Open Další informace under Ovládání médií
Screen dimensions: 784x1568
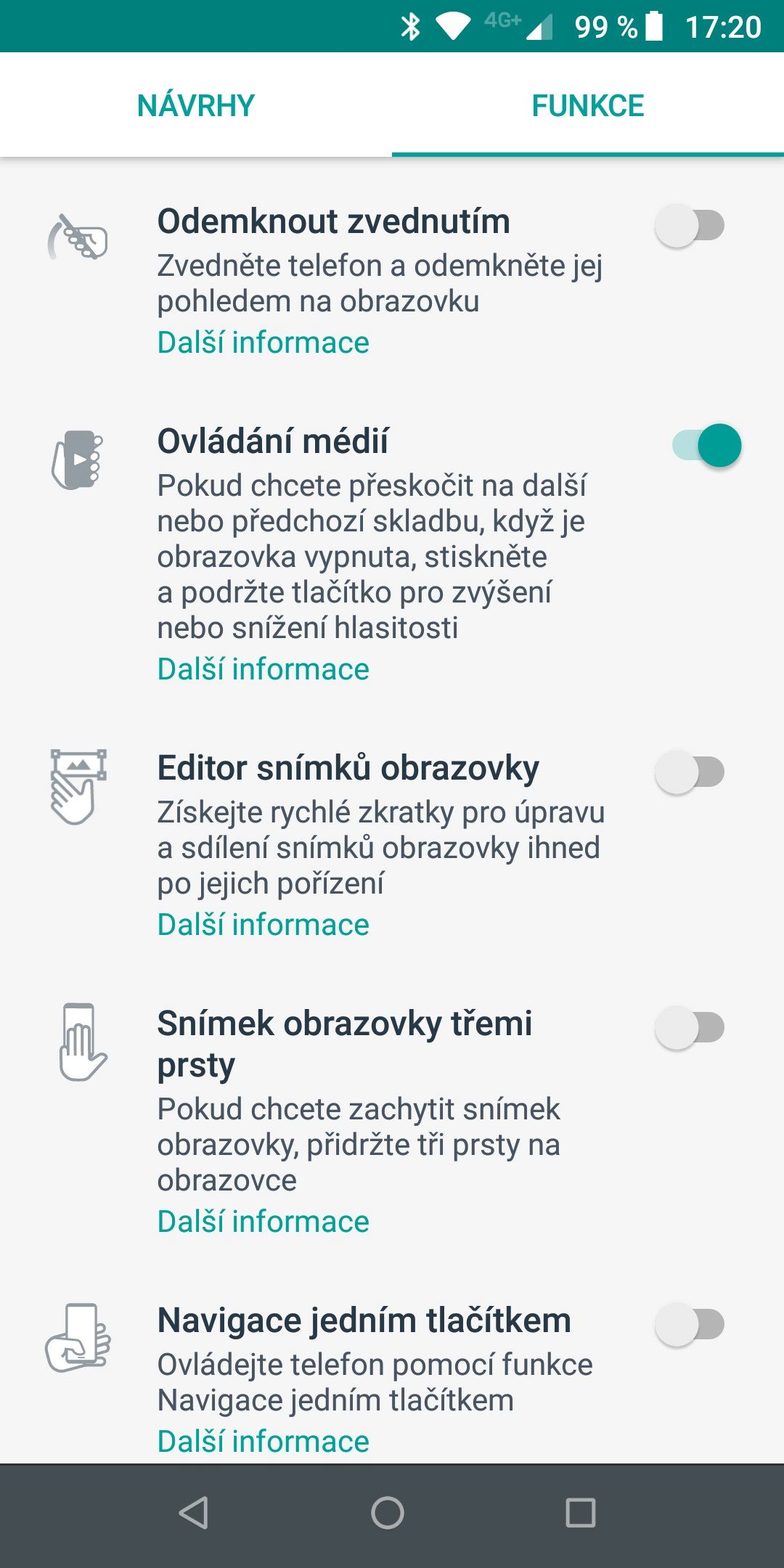tap(264, 669)
